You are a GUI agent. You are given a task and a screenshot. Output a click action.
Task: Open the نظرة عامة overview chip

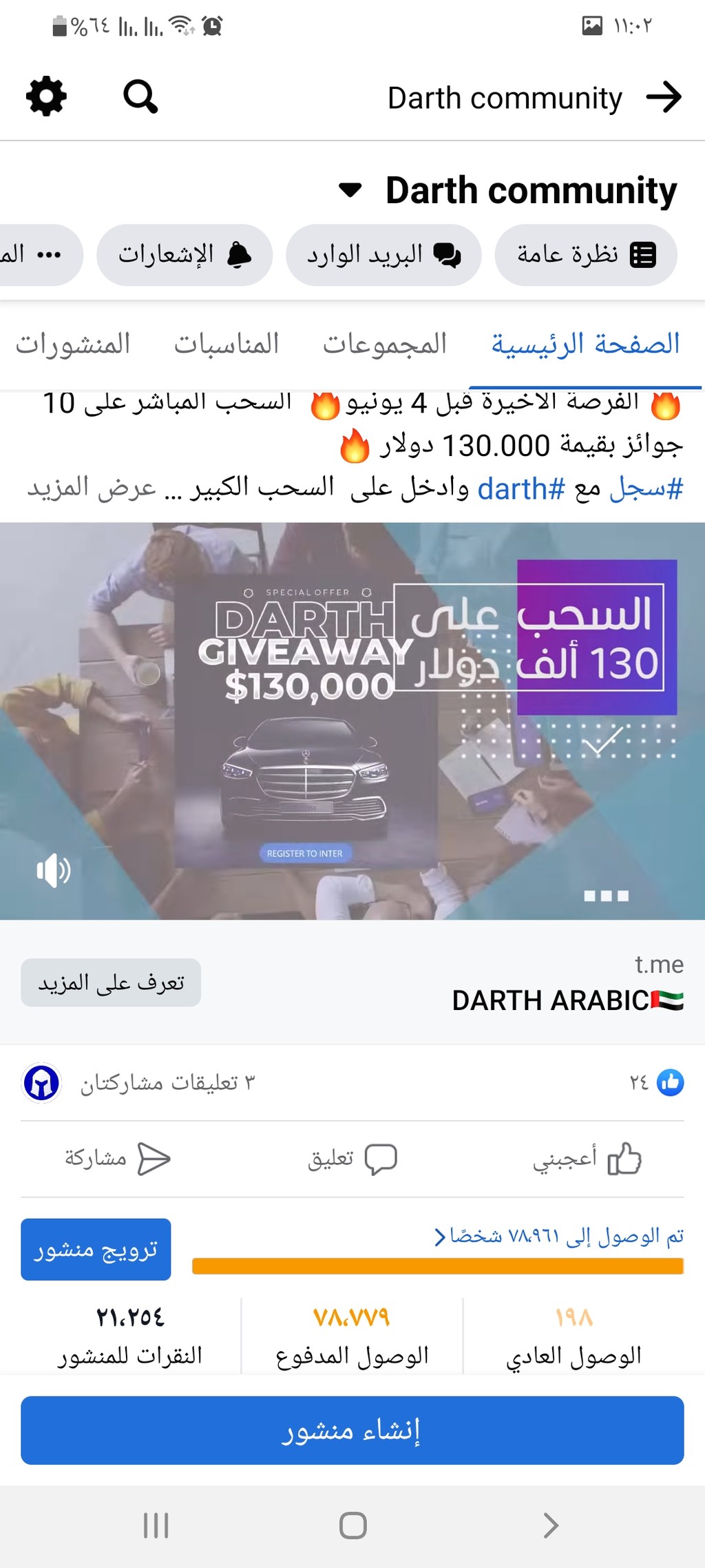pyautogui.click(x=586, y=255)
